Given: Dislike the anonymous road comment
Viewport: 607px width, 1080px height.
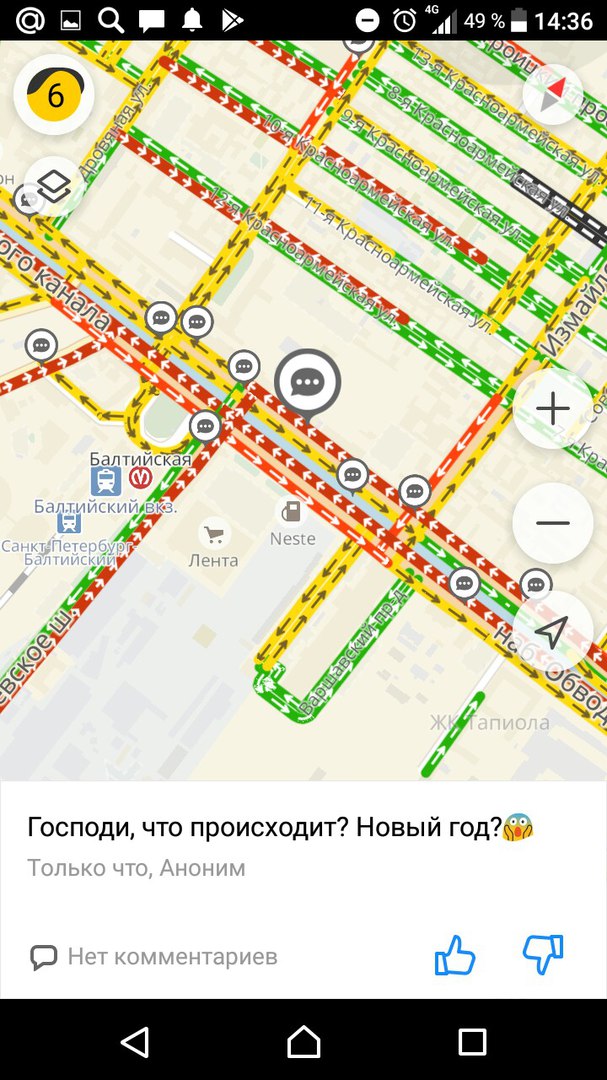Looking at the screenshot, I should pyautogui.click(x=543, y=956).
